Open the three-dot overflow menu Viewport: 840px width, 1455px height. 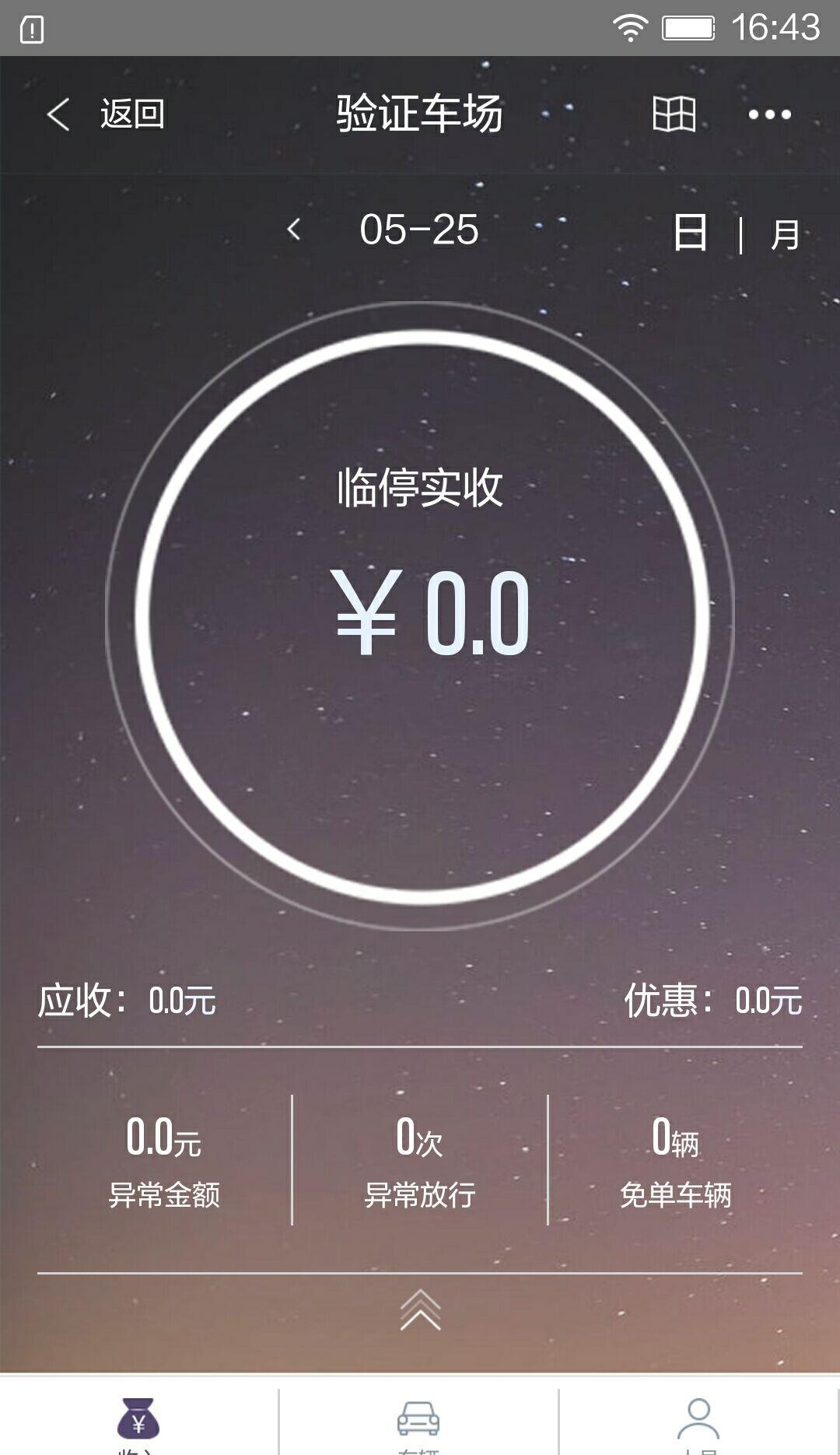(769, 114)
